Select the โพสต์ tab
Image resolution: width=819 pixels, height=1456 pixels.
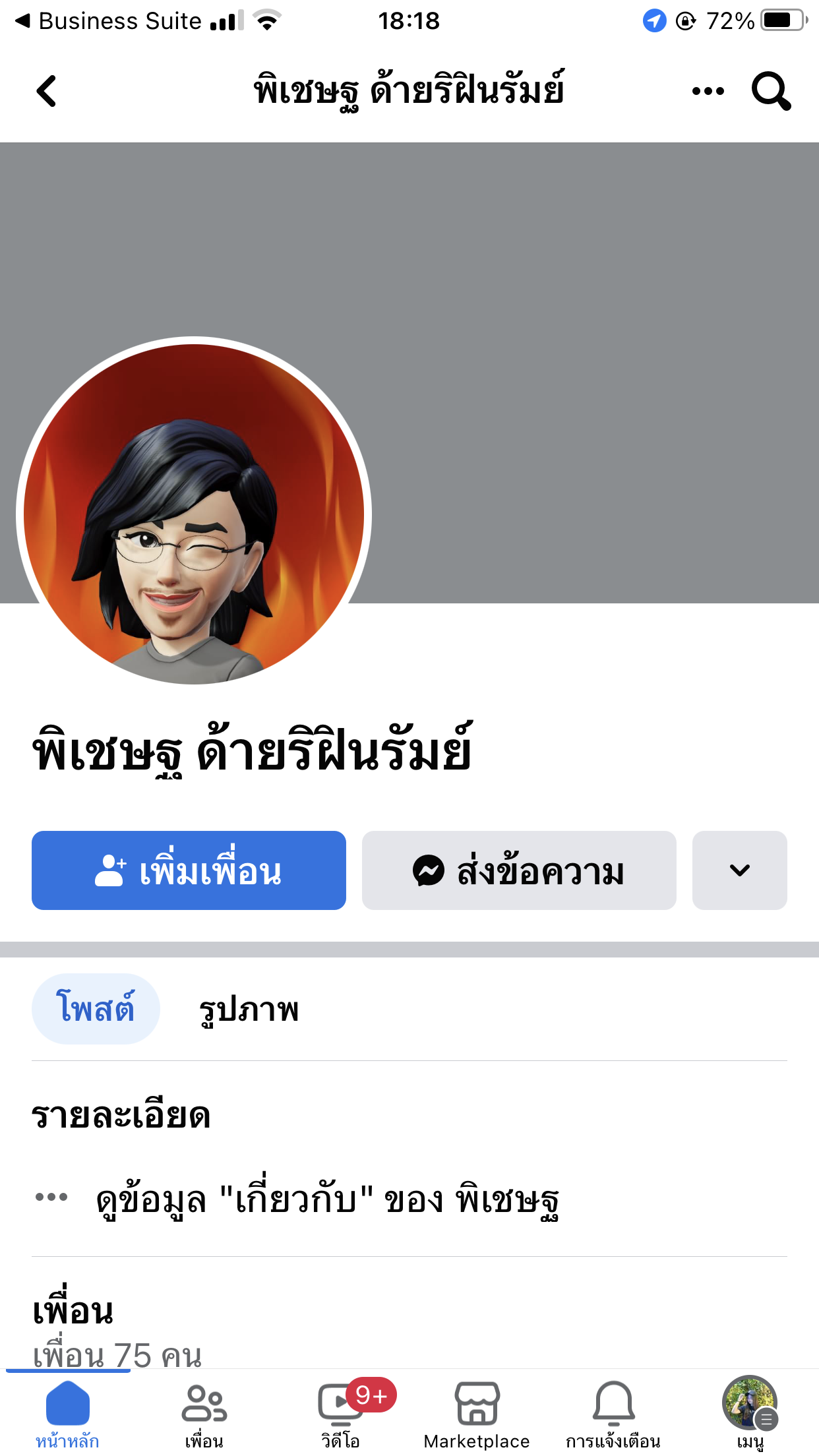tap(96, 1008)
